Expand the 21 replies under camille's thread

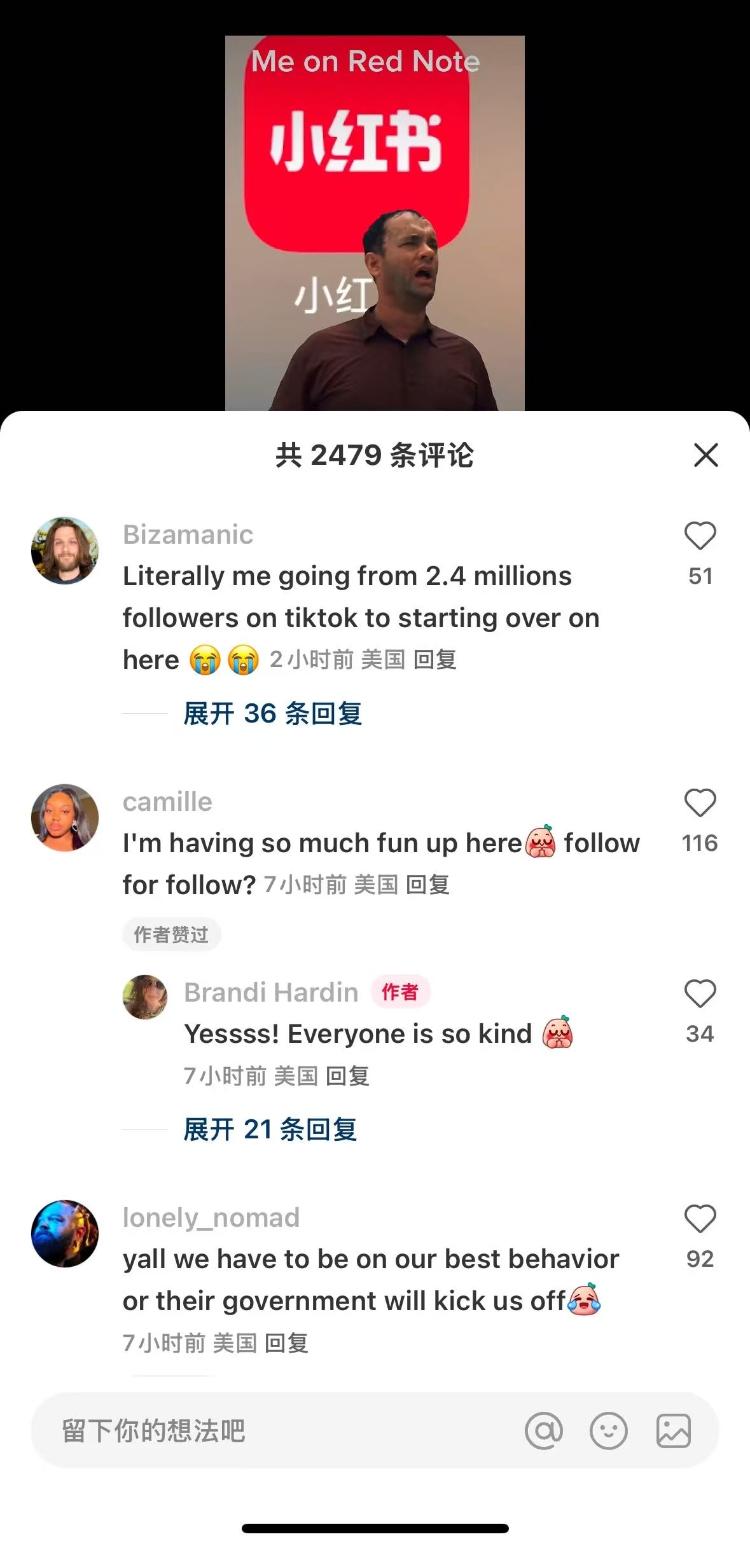pos(270,1129)
